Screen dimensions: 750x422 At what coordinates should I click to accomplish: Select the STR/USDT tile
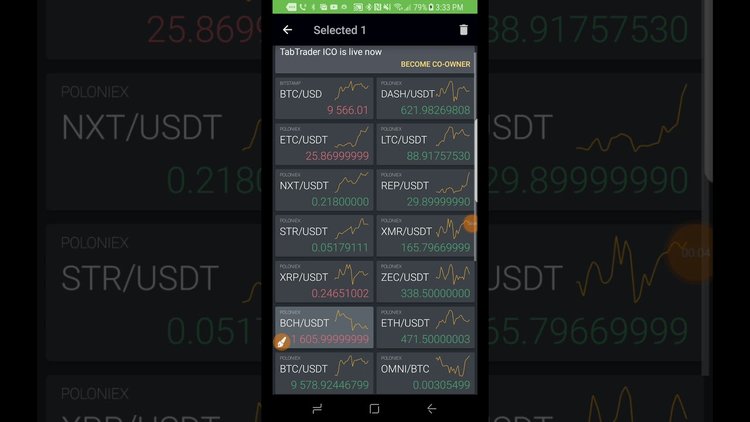tap(324, 237)
